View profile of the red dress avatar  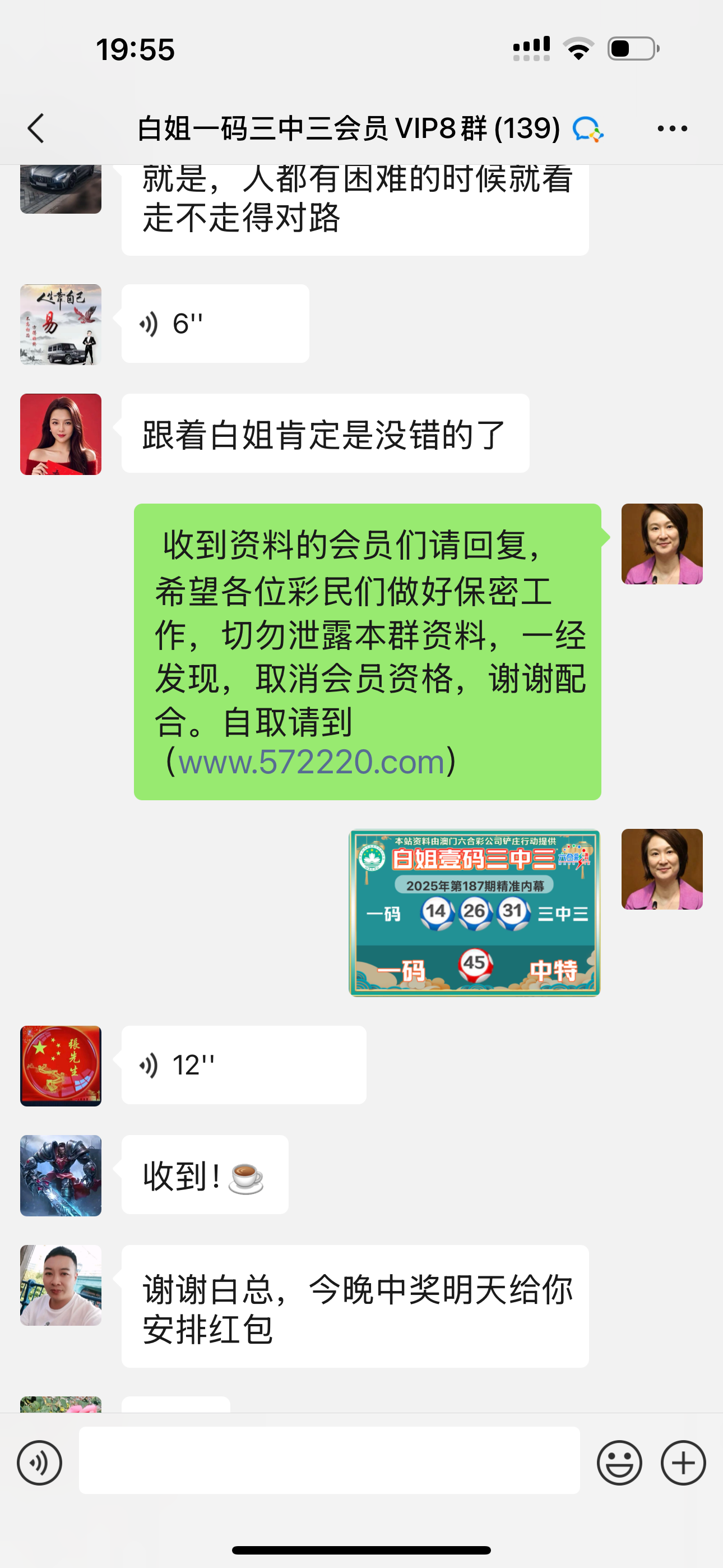61,434
